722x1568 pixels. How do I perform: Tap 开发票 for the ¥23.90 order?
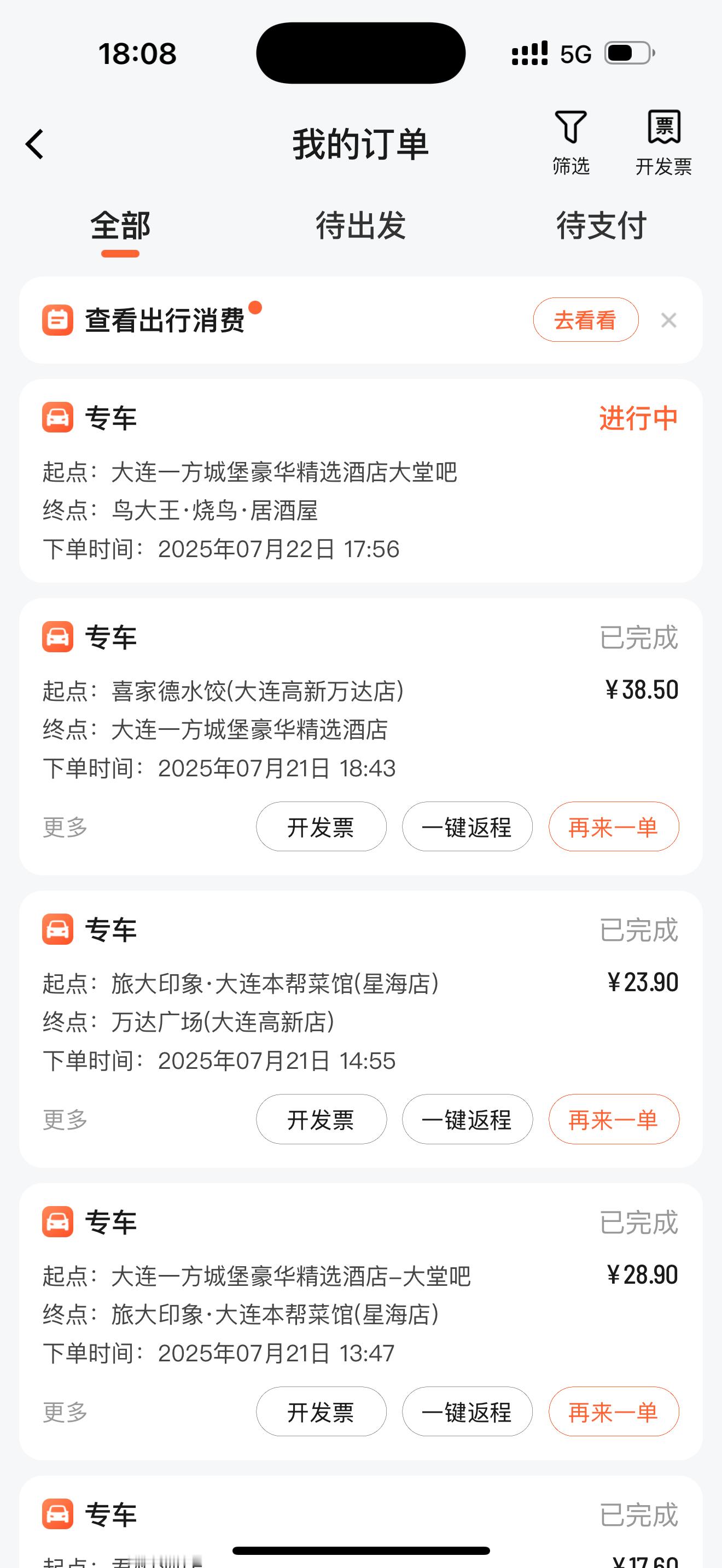pyautogui.click(x=321, y=1119)
